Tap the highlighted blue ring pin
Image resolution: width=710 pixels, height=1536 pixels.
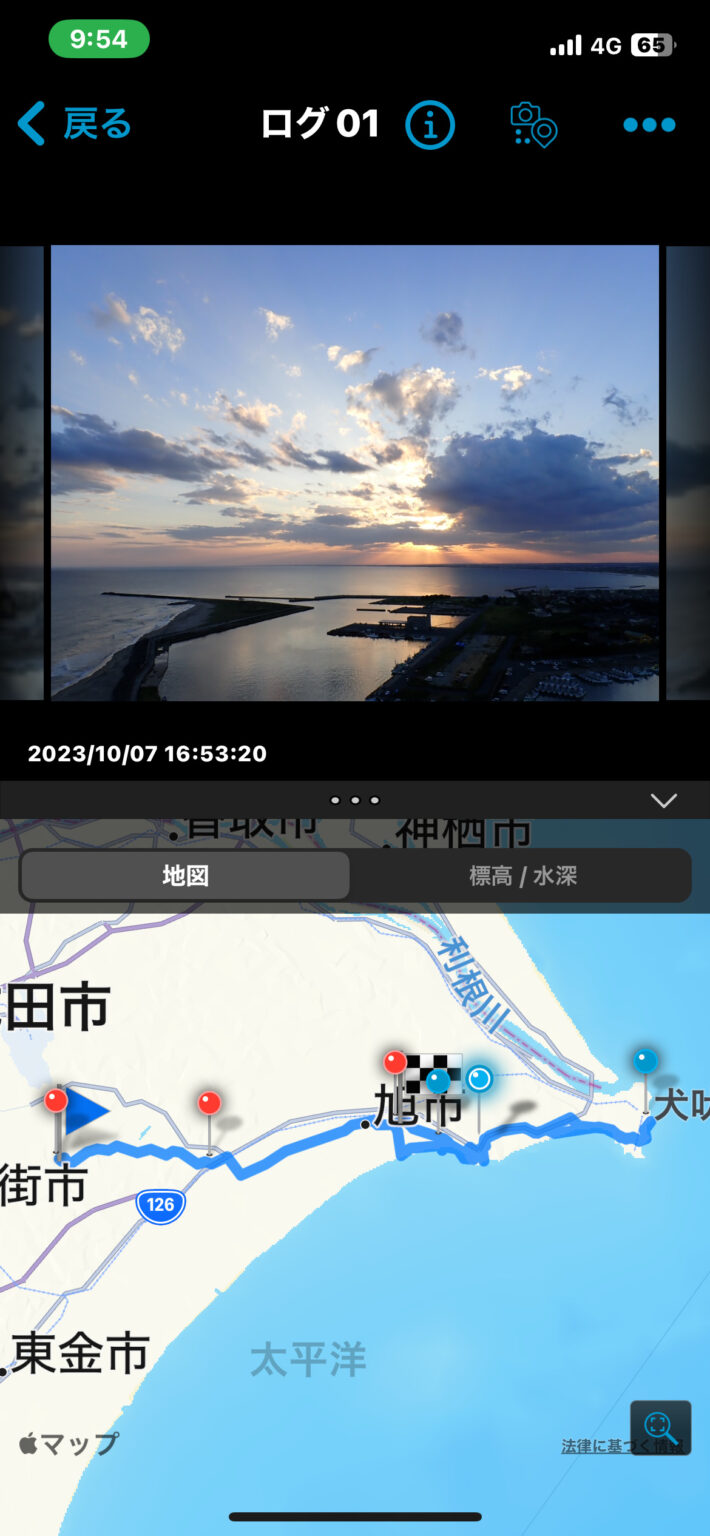click(x=480, y=1079)
